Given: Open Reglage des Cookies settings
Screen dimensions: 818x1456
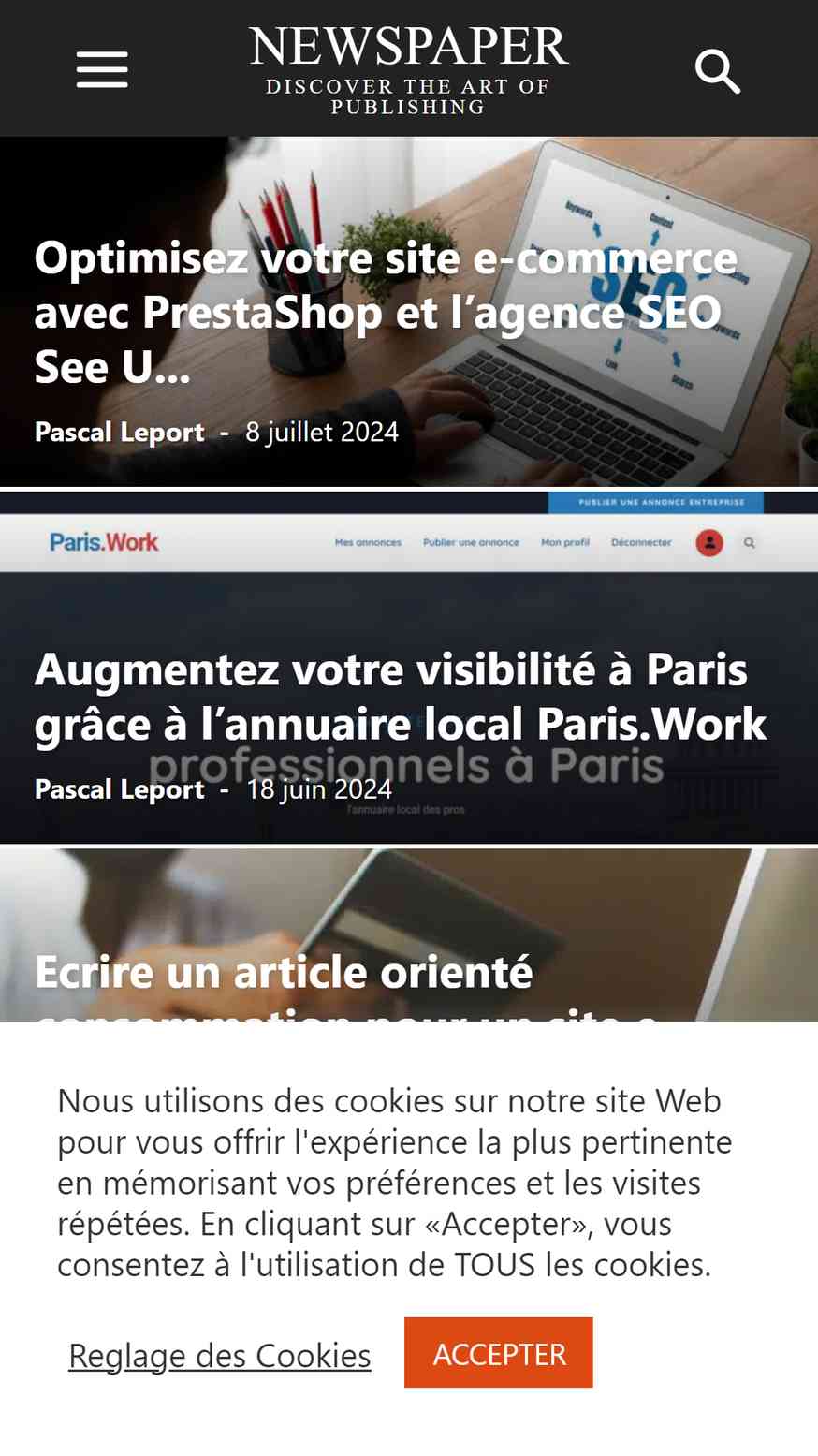Looking at the screenshot, I should point(220,1355).
